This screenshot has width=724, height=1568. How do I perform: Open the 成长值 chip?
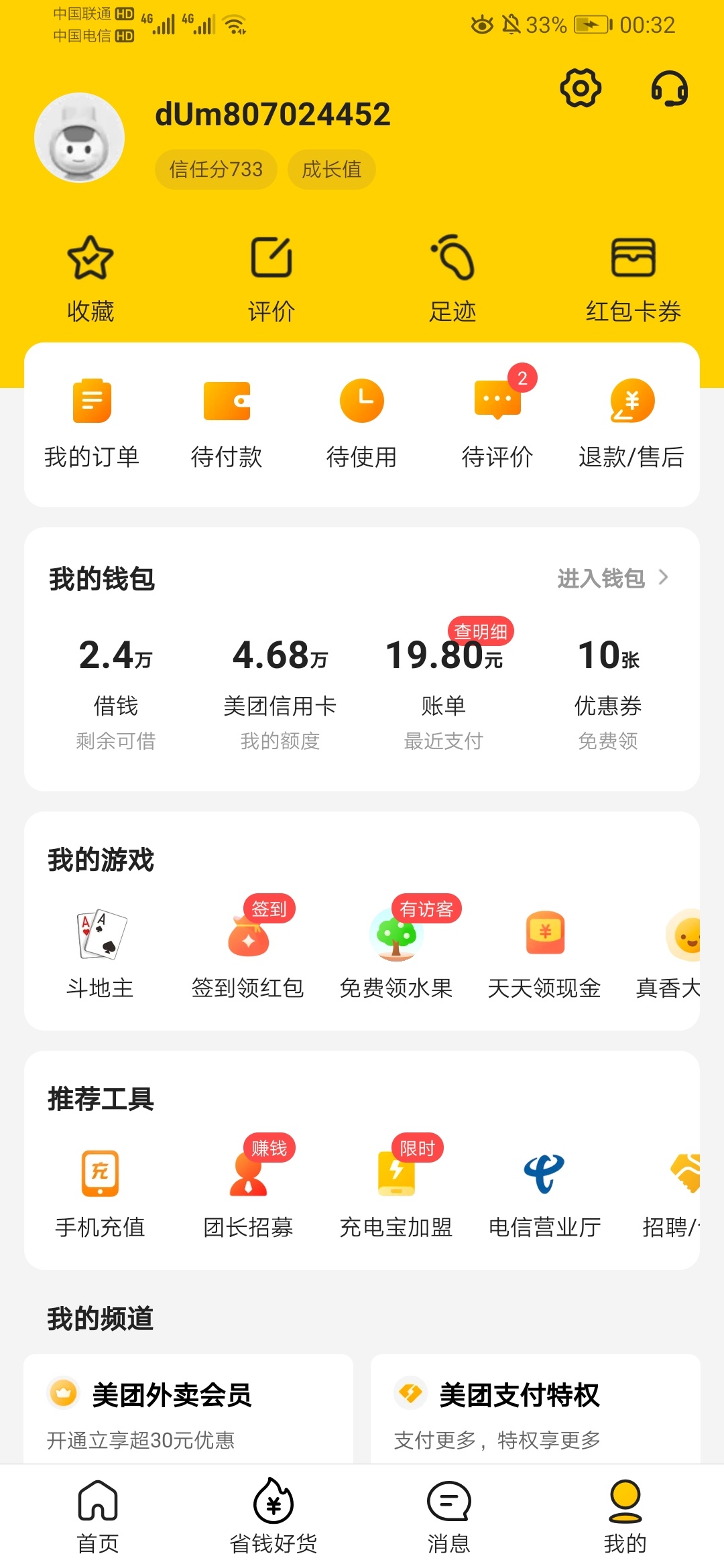coord(332,170)
